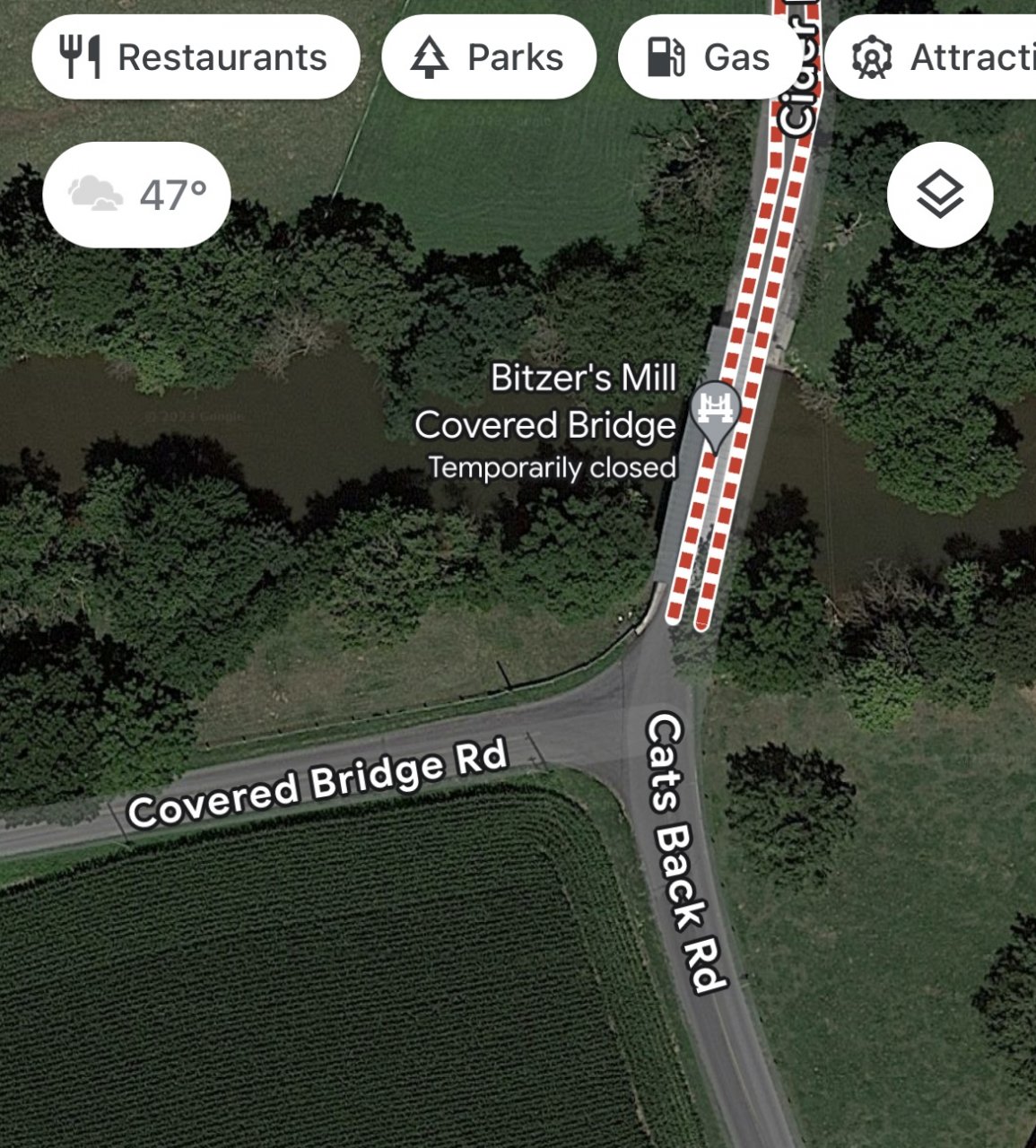Image resolution: width=1036 pixels, height=1148 pixels.
Task: Select the Restaurants chip
Action: tap(196, 57)
